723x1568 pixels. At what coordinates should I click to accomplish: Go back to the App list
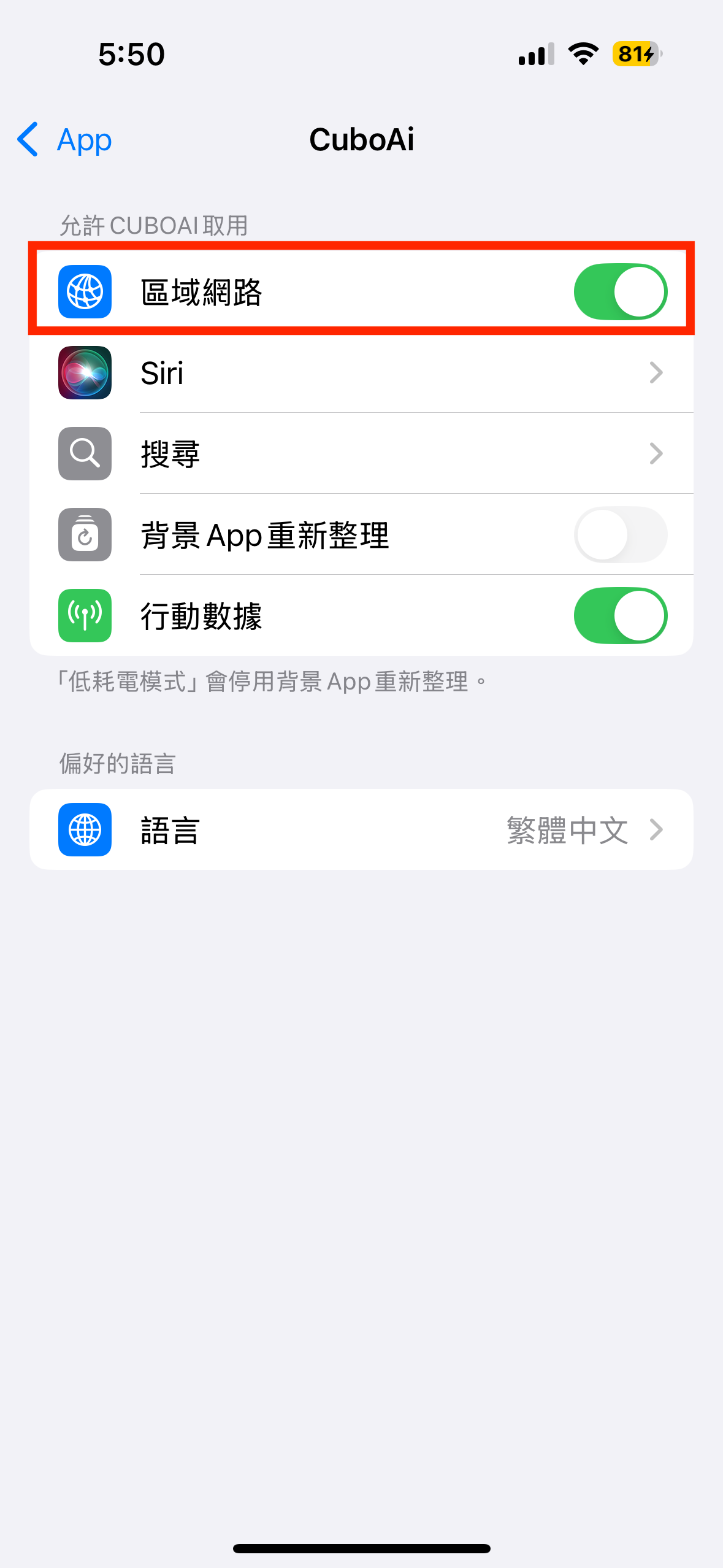coord(64,140)
